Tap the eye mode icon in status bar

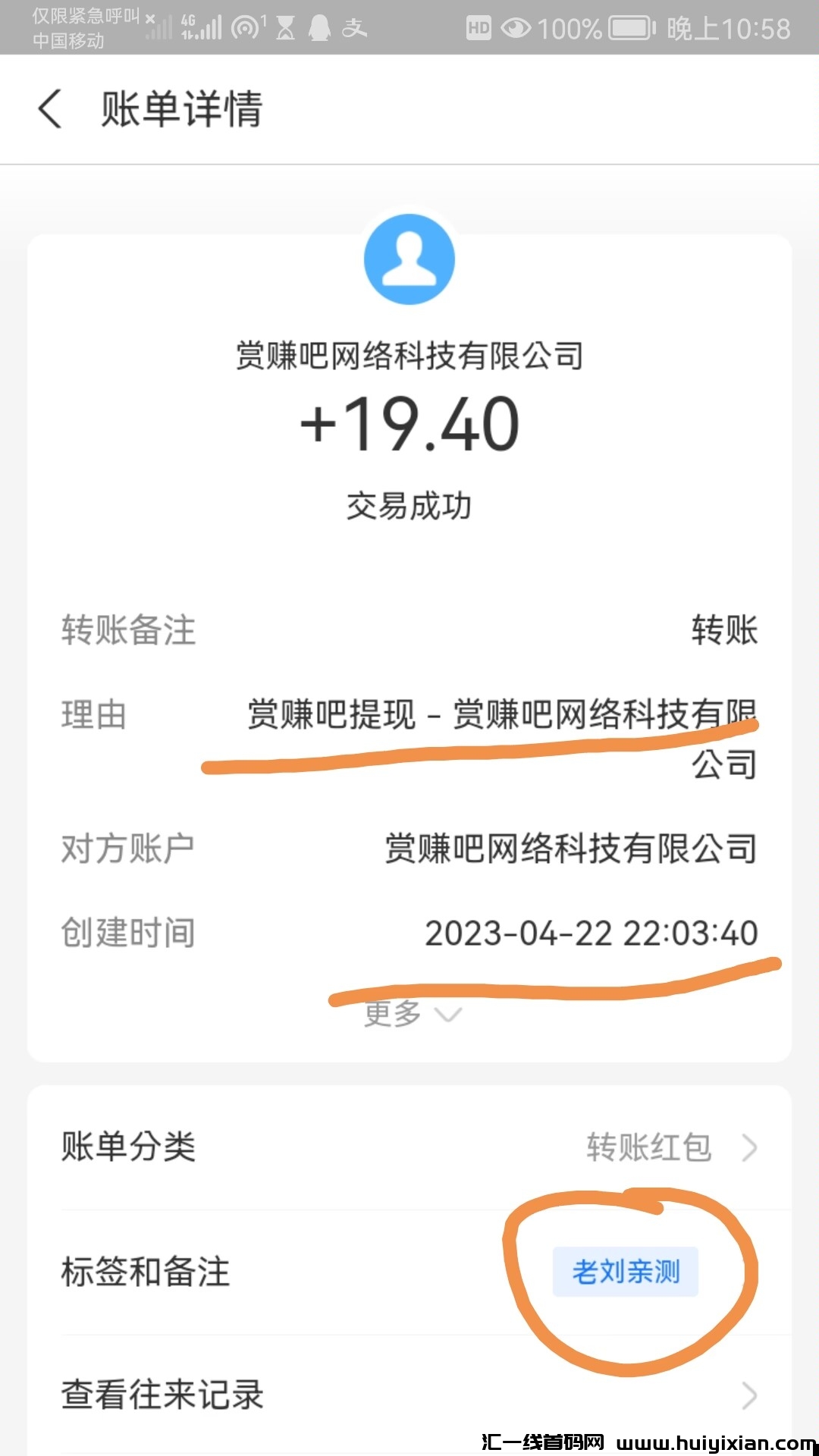(517, 28)
